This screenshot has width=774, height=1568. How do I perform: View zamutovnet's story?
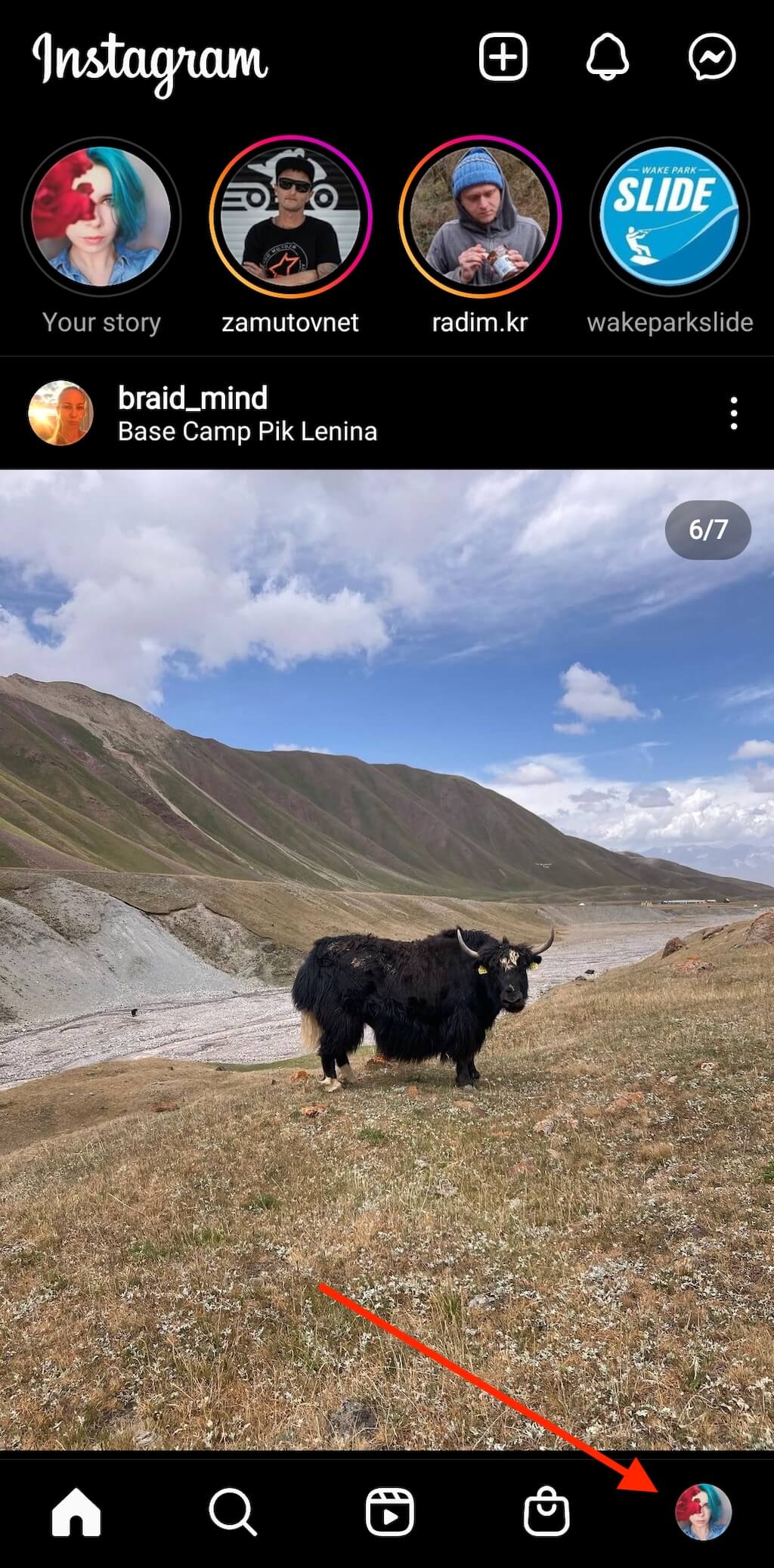coord(290,216)
